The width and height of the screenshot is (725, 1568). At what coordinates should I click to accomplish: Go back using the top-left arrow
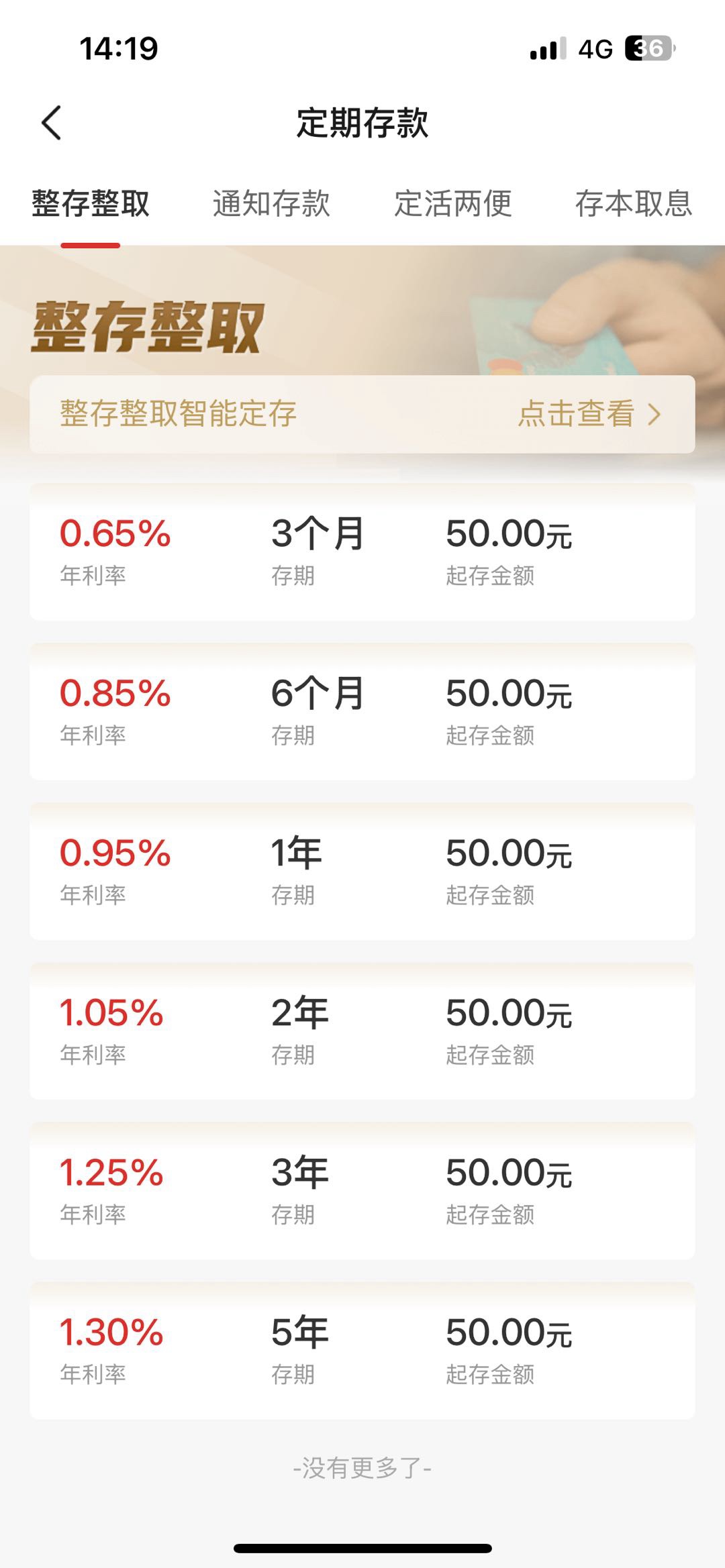tap(52, 123)
